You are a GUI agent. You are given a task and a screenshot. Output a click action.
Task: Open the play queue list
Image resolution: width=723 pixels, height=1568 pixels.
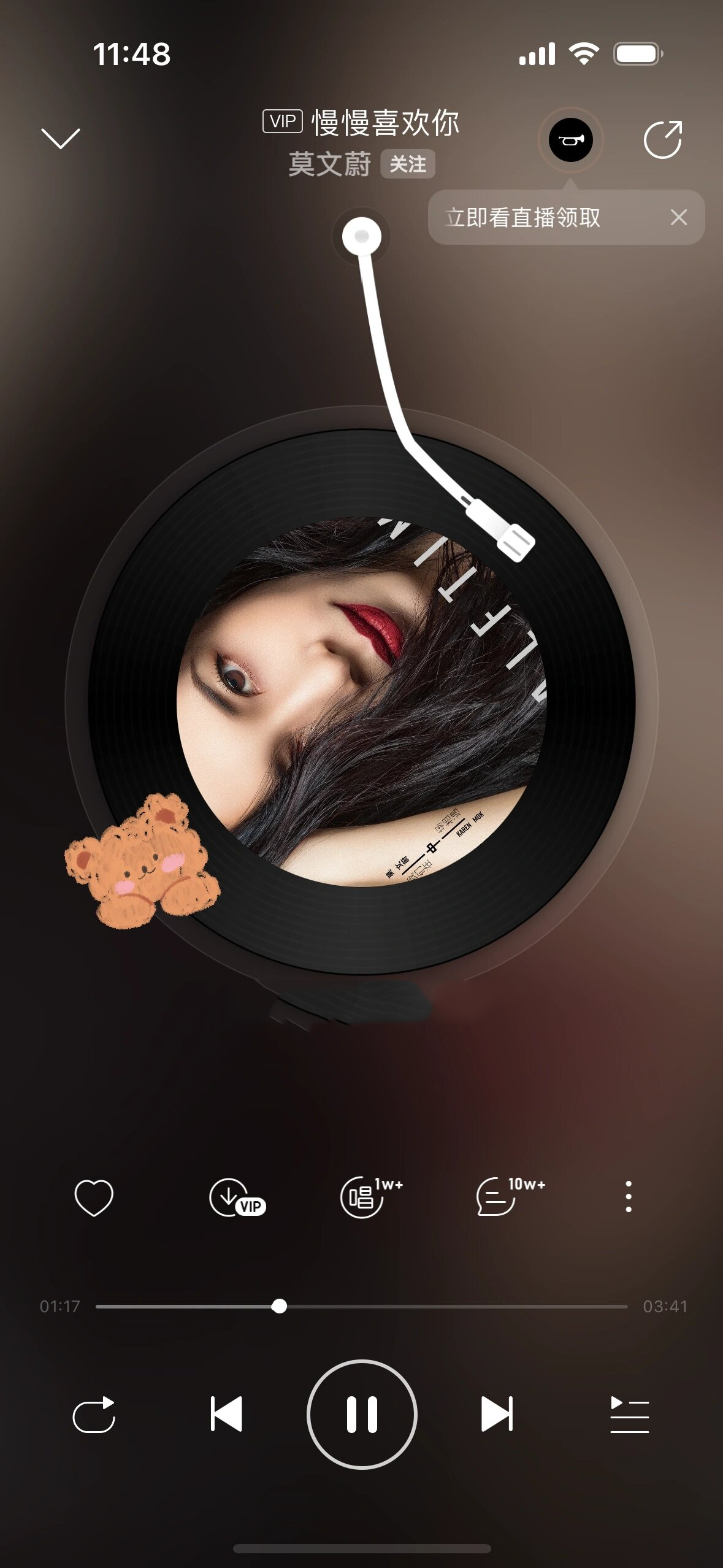pyautogui.click(x=629, y=1415)
